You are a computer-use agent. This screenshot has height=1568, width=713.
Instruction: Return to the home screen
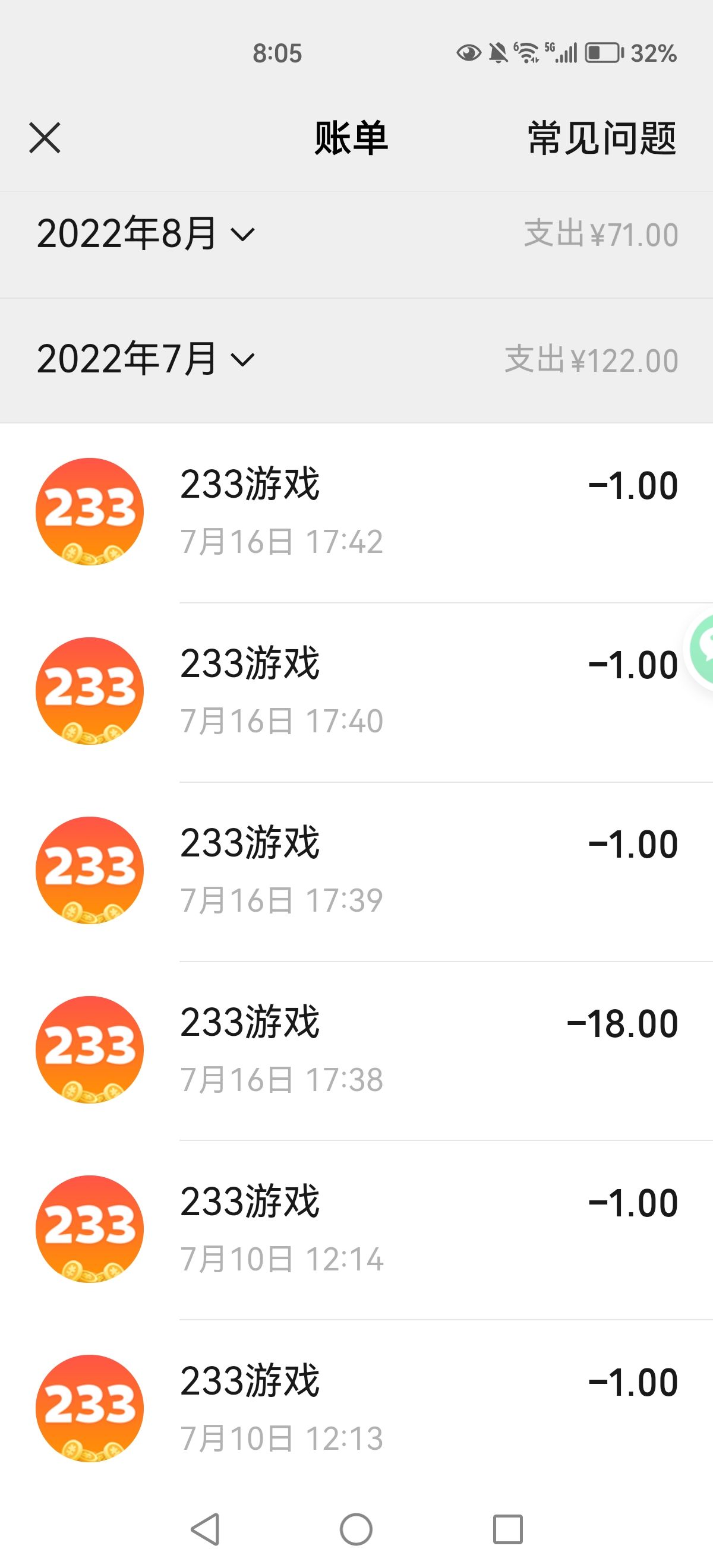tap(356, 1528)
